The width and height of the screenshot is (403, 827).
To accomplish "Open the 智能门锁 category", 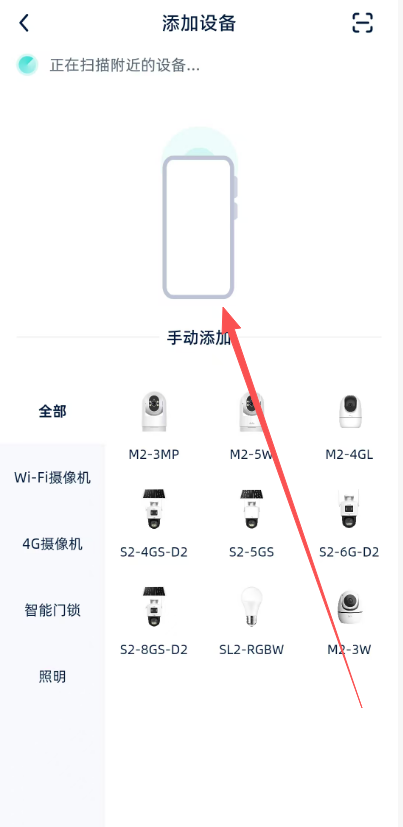I will click(52, 610).
